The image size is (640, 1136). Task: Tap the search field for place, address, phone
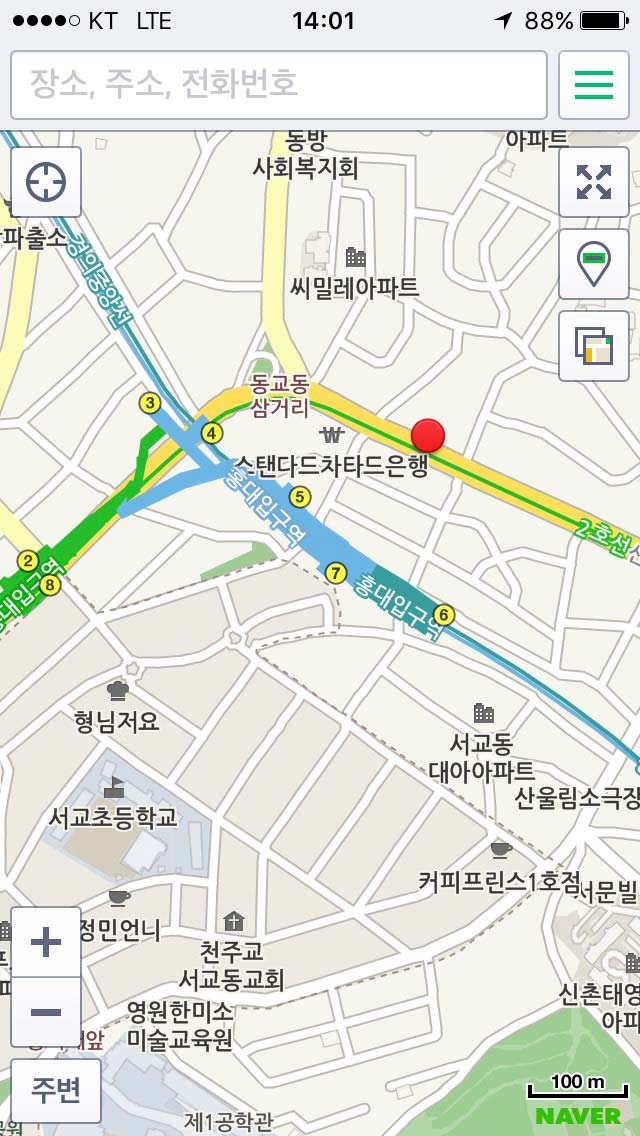278,84
